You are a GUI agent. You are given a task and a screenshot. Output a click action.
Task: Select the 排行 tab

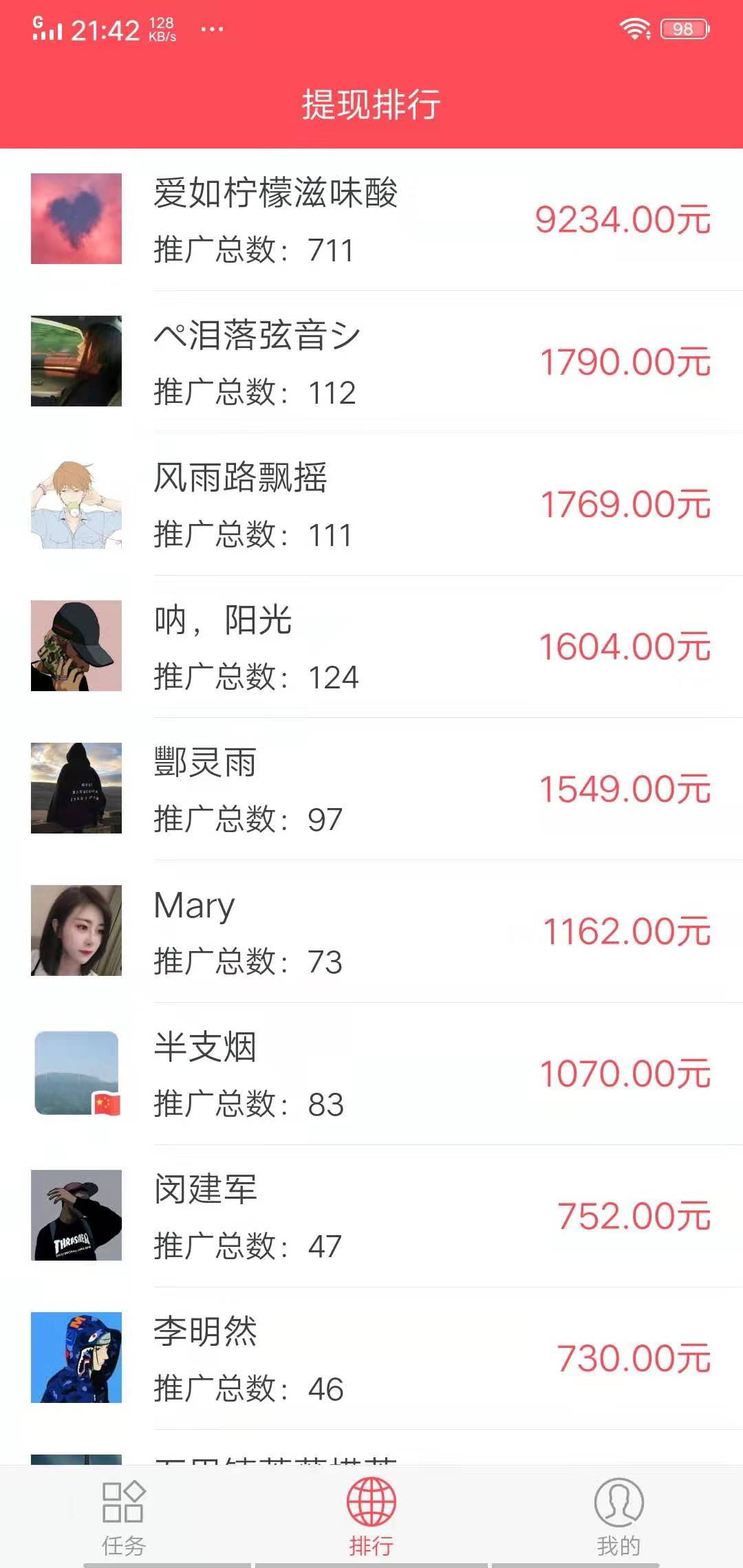(x=371, y=1516)
